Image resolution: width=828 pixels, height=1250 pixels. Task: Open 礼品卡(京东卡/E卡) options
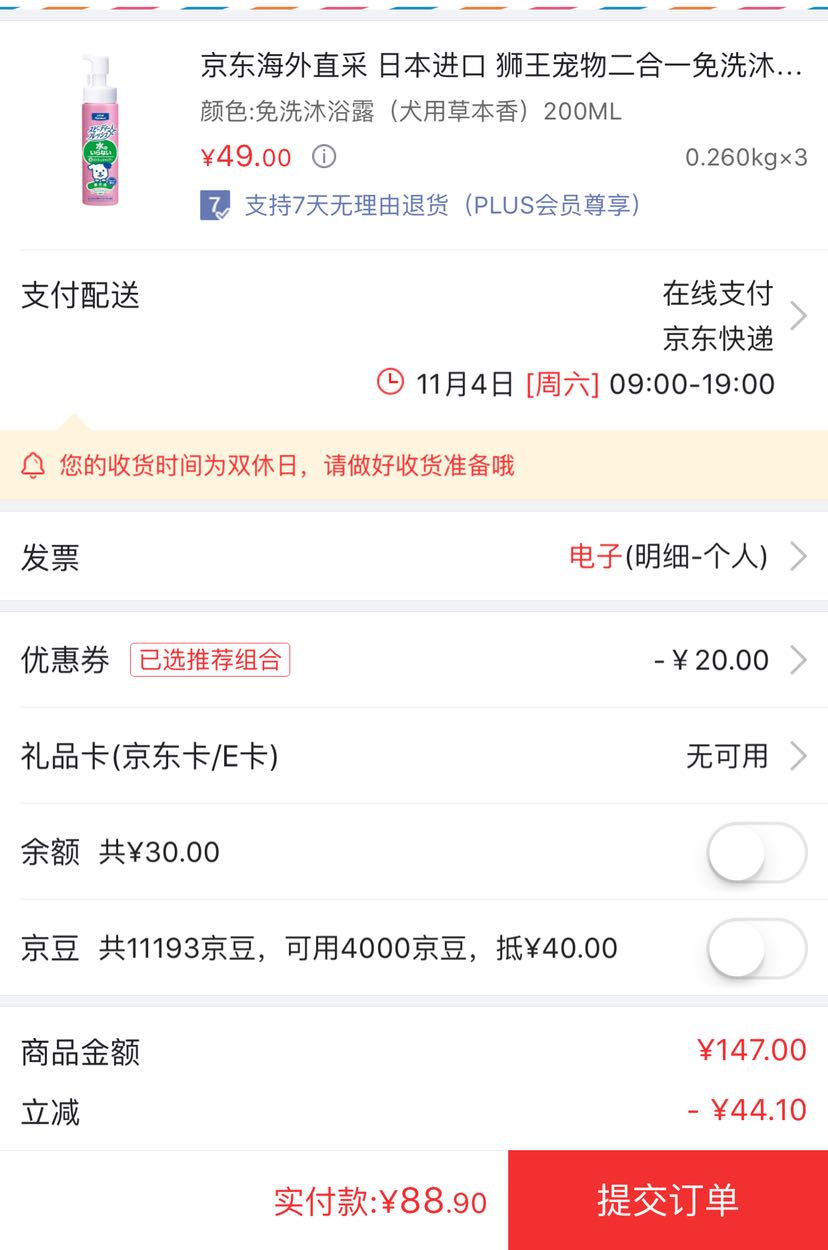(414, 756)
